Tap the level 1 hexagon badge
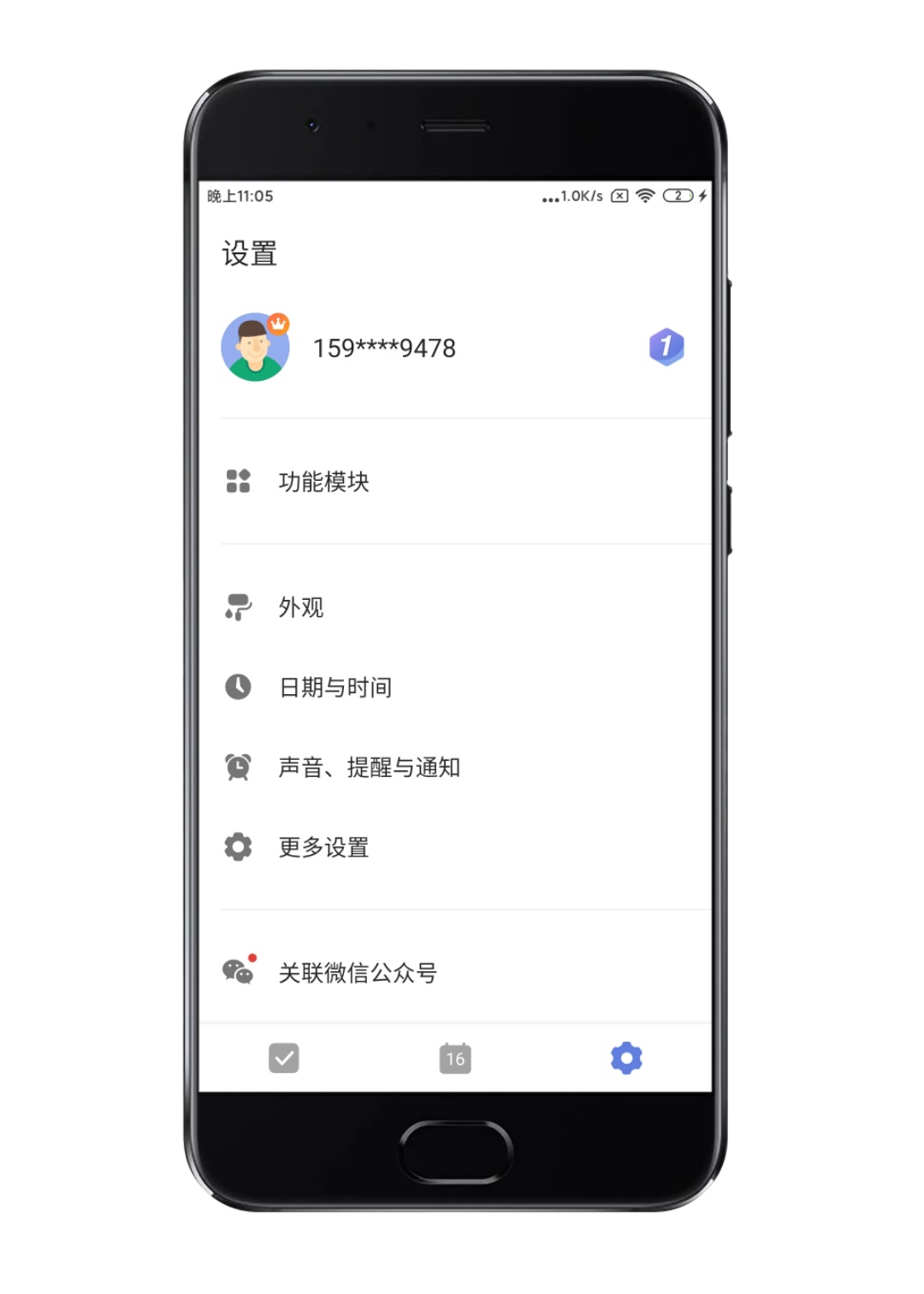Screen dimensions: 924x1294 (x=666, y=347)
